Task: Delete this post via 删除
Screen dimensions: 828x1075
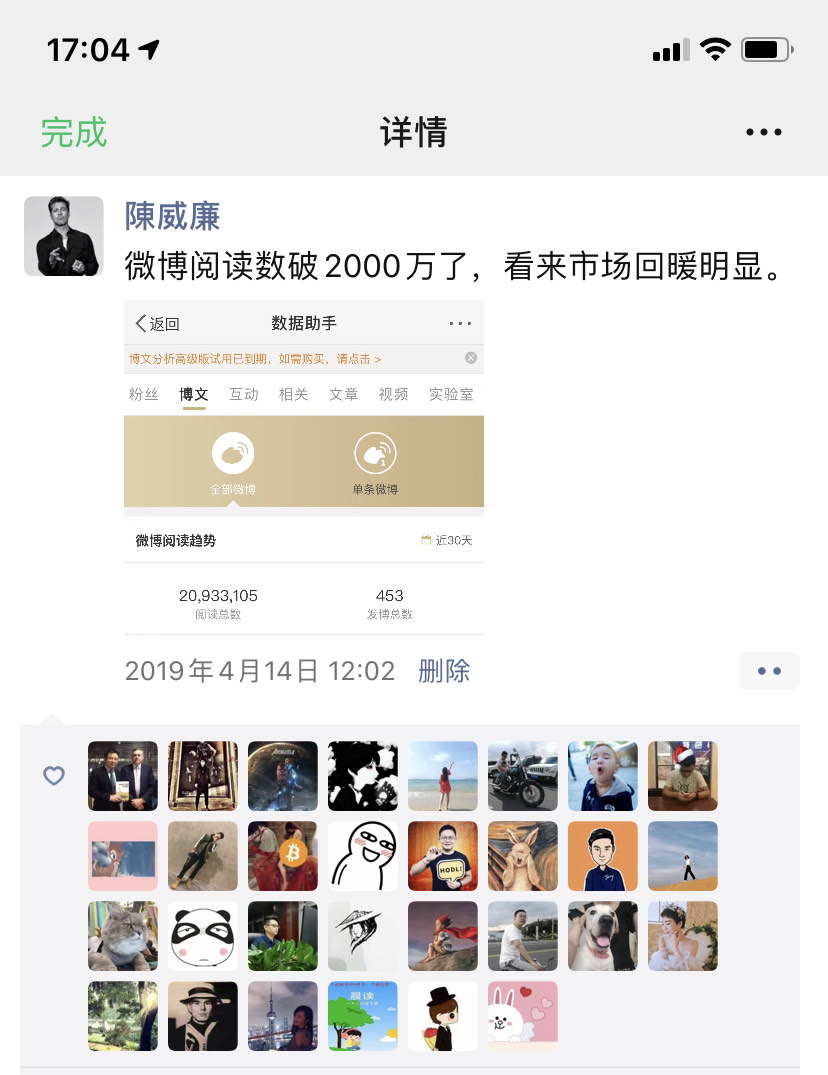Action: (x=444, y=670)
